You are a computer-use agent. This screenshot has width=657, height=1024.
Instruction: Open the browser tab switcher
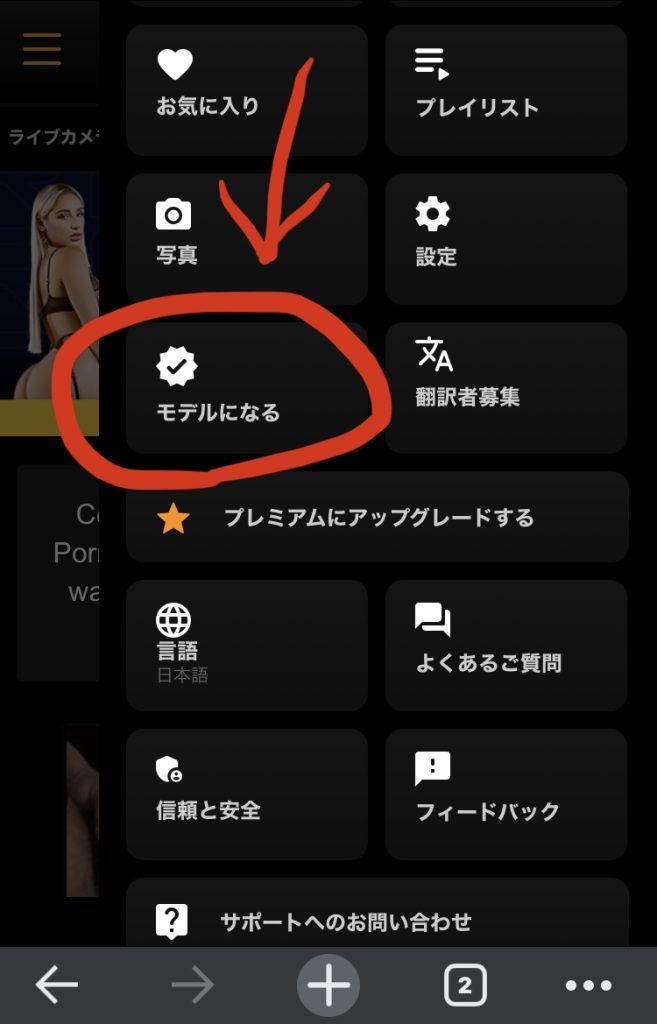pos(464,986)
